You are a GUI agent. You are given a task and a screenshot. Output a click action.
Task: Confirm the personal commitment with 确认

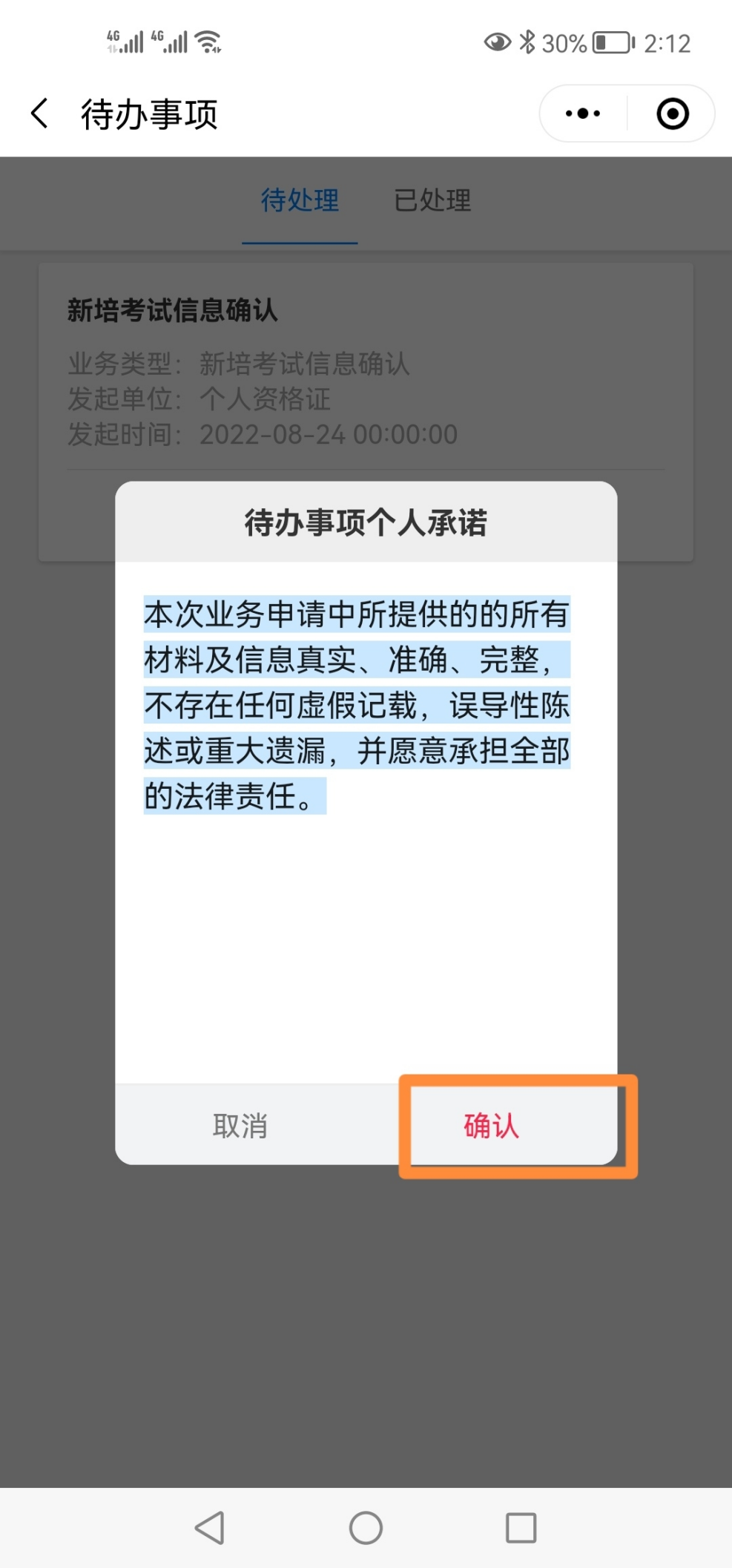(x=491, y=1126)
